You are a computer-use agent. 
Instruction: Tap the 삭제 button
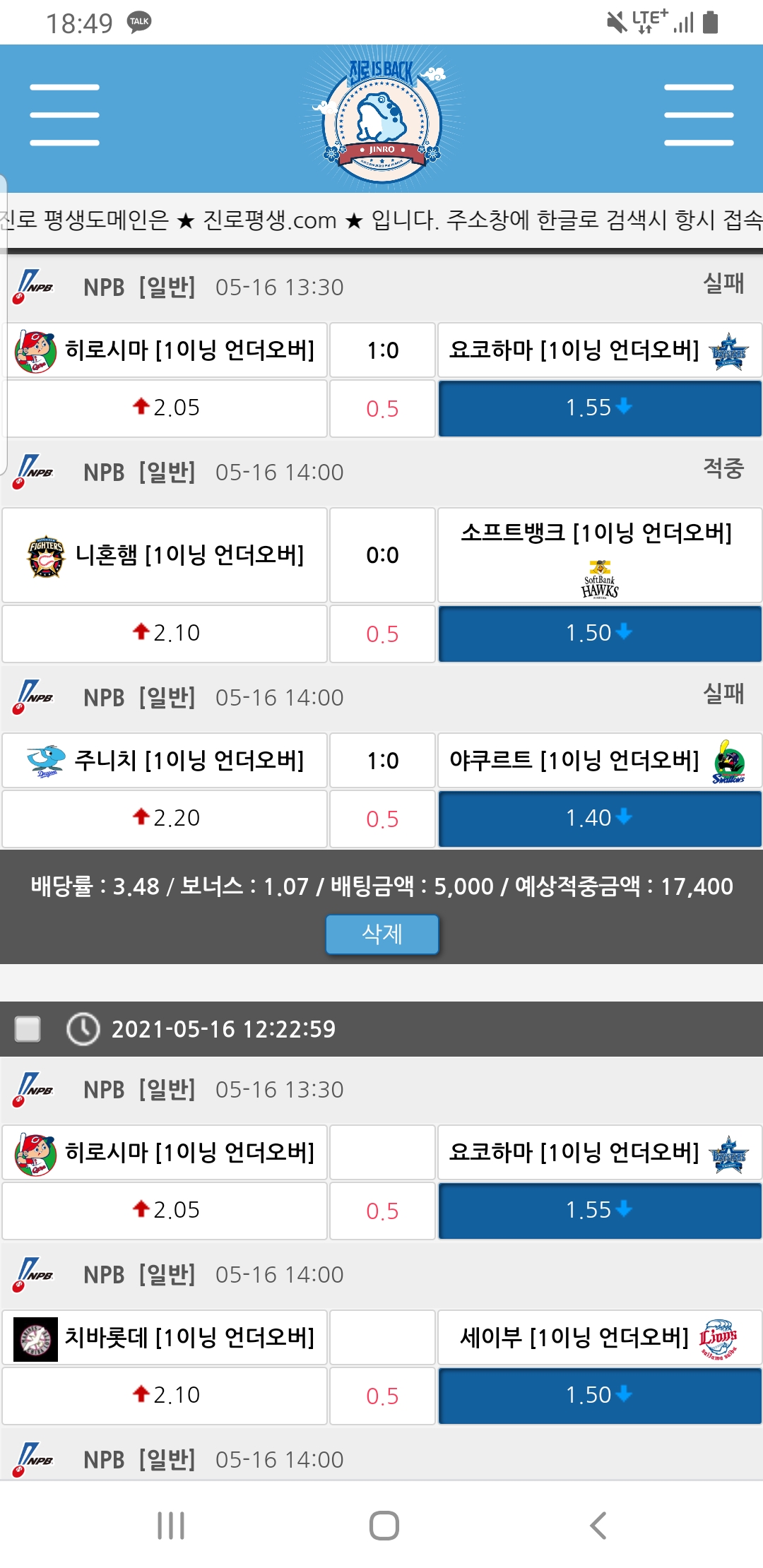pyautogui.click(x=381, y=934)
